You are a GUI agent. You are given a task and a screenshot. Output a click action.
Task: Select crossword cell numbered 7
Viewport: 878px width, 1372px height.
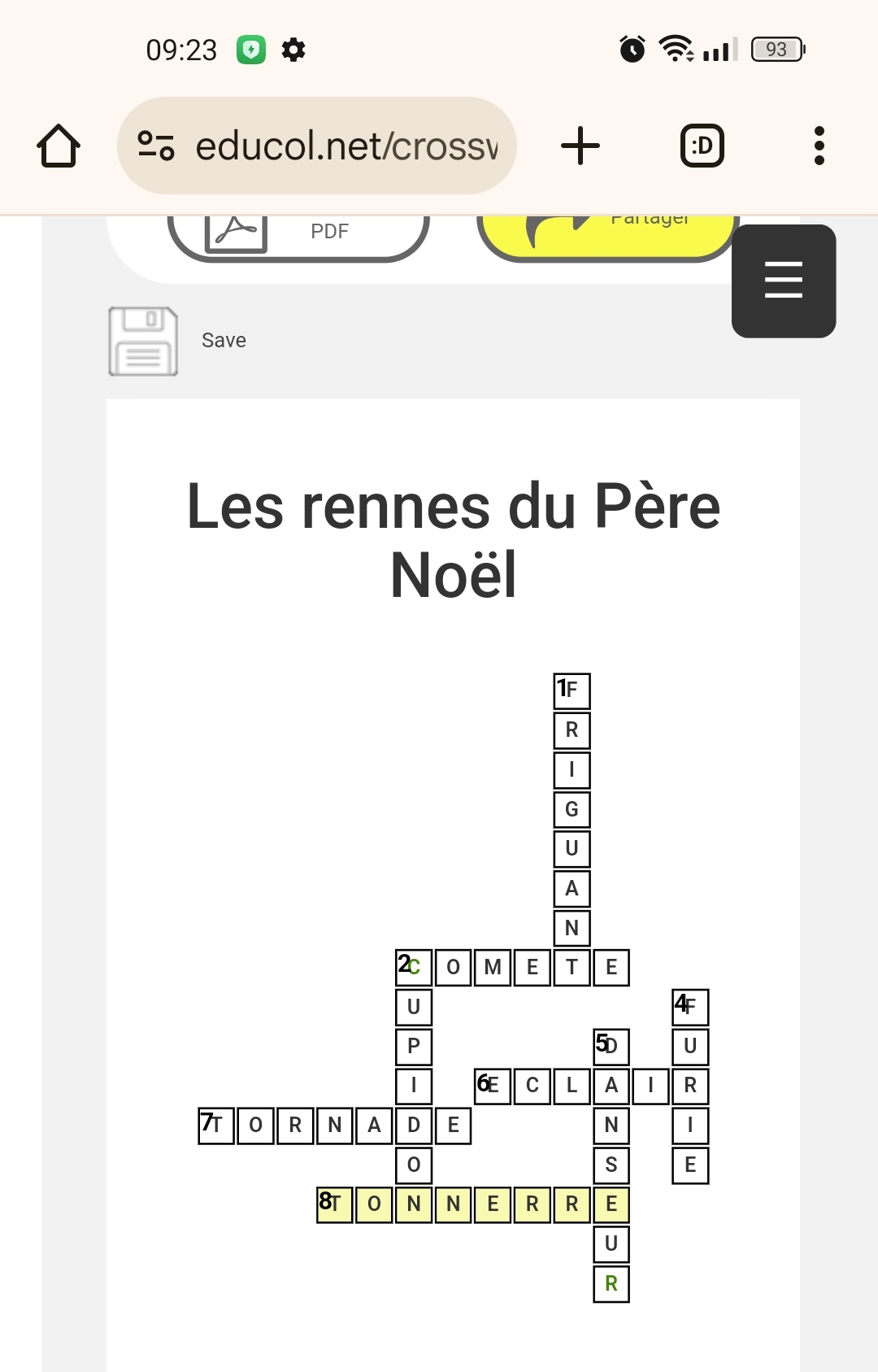(x=216, y=1126)
